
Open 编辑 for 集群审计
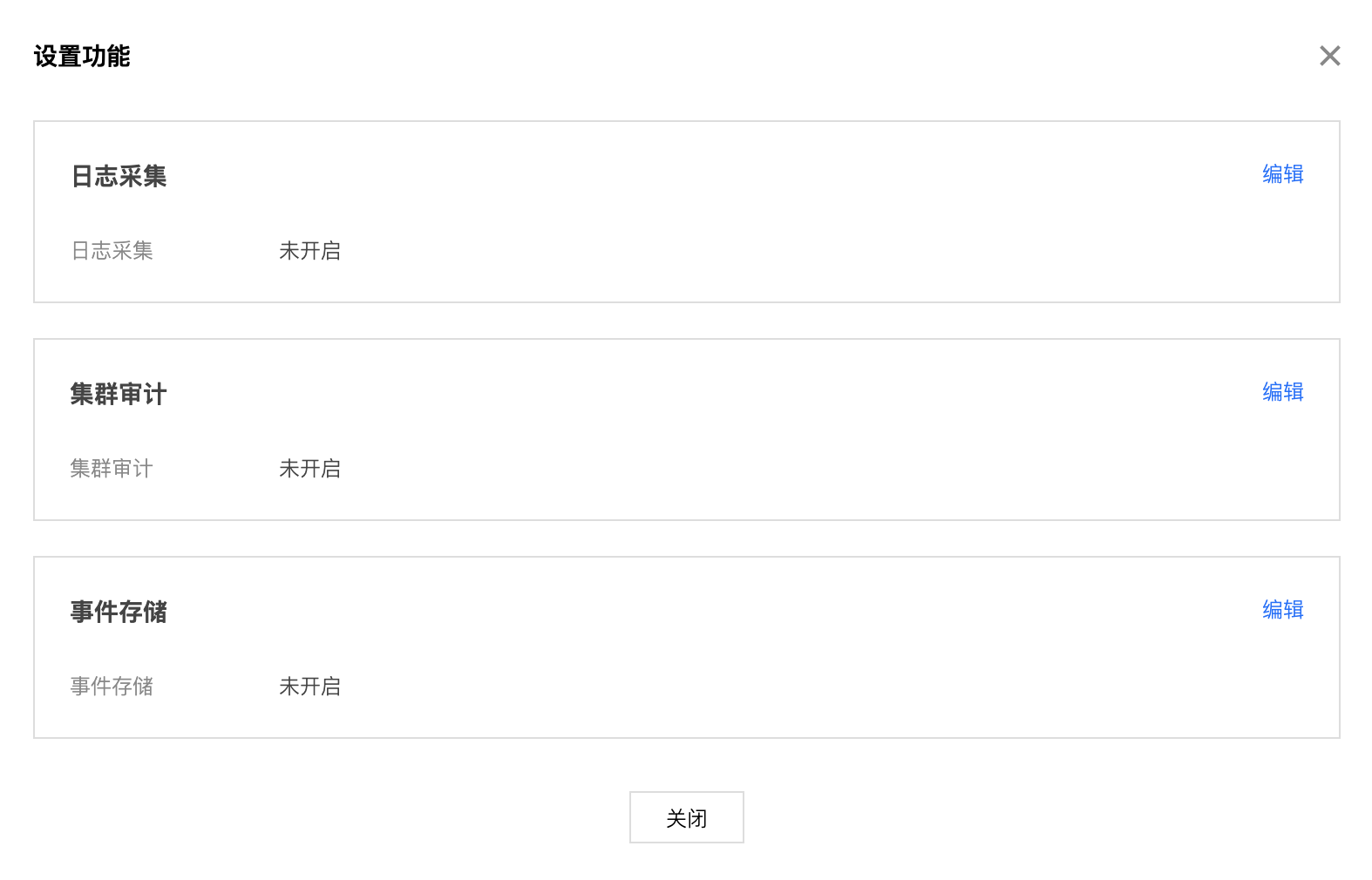tap(1282, 392)
